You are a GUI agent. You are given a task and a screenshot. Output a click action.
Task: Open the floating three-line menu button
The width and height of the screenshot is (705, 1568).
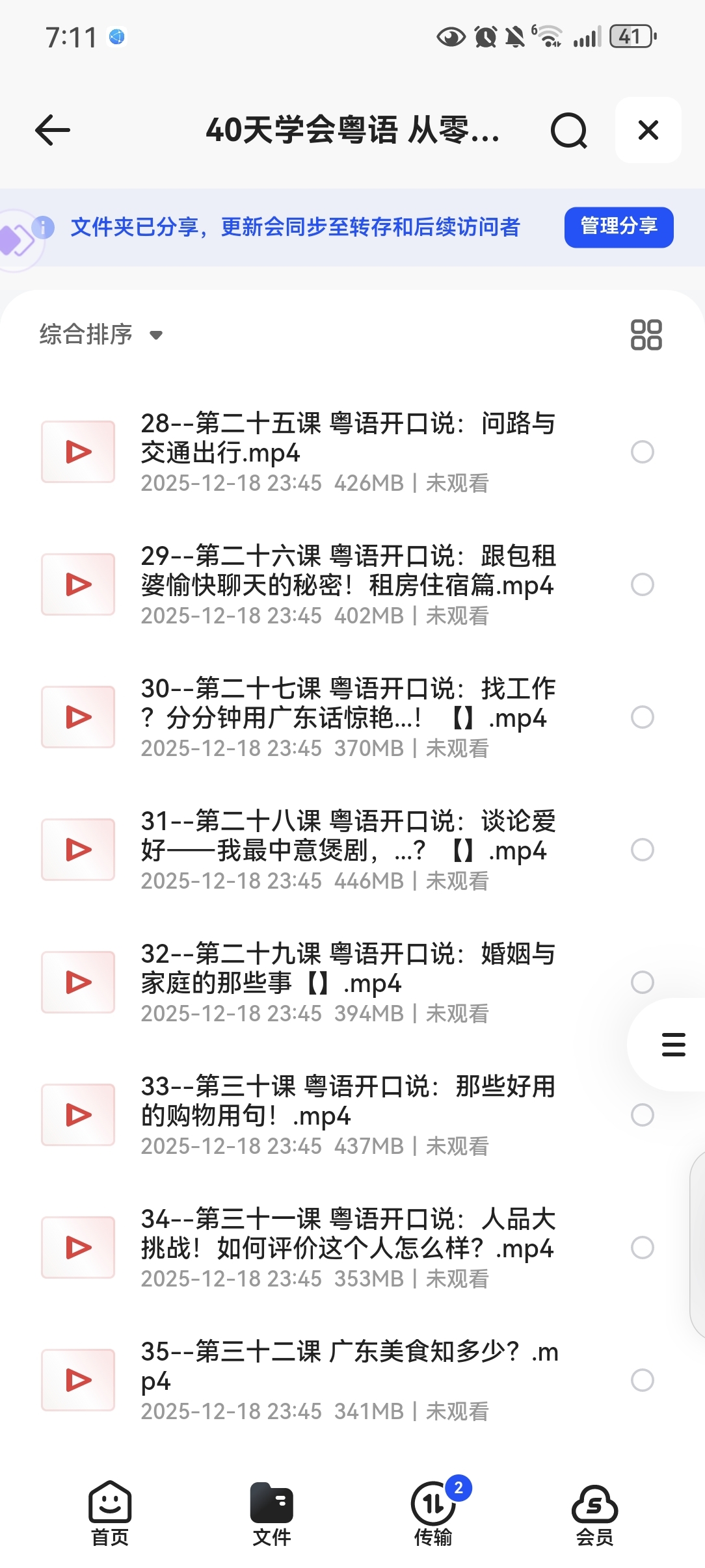673,1045
